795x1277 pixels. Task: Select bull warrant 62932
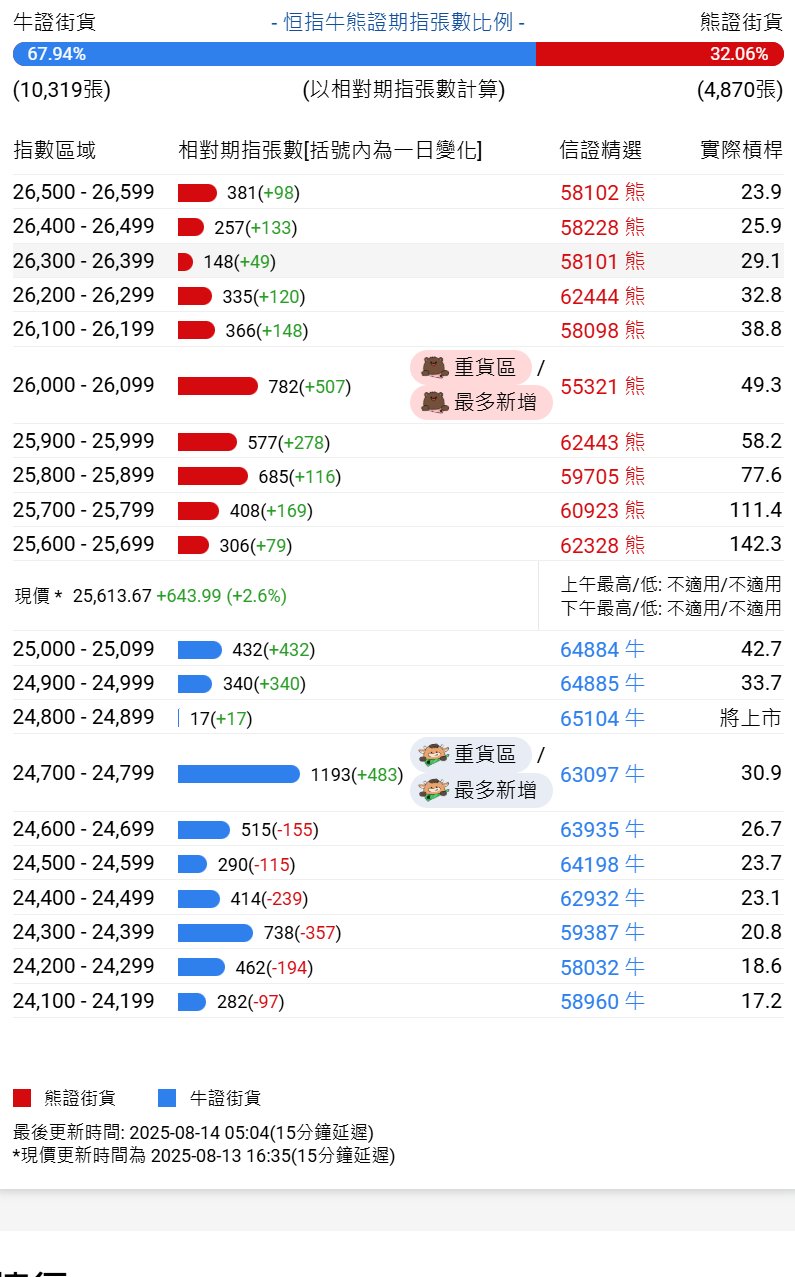[602, 898]
